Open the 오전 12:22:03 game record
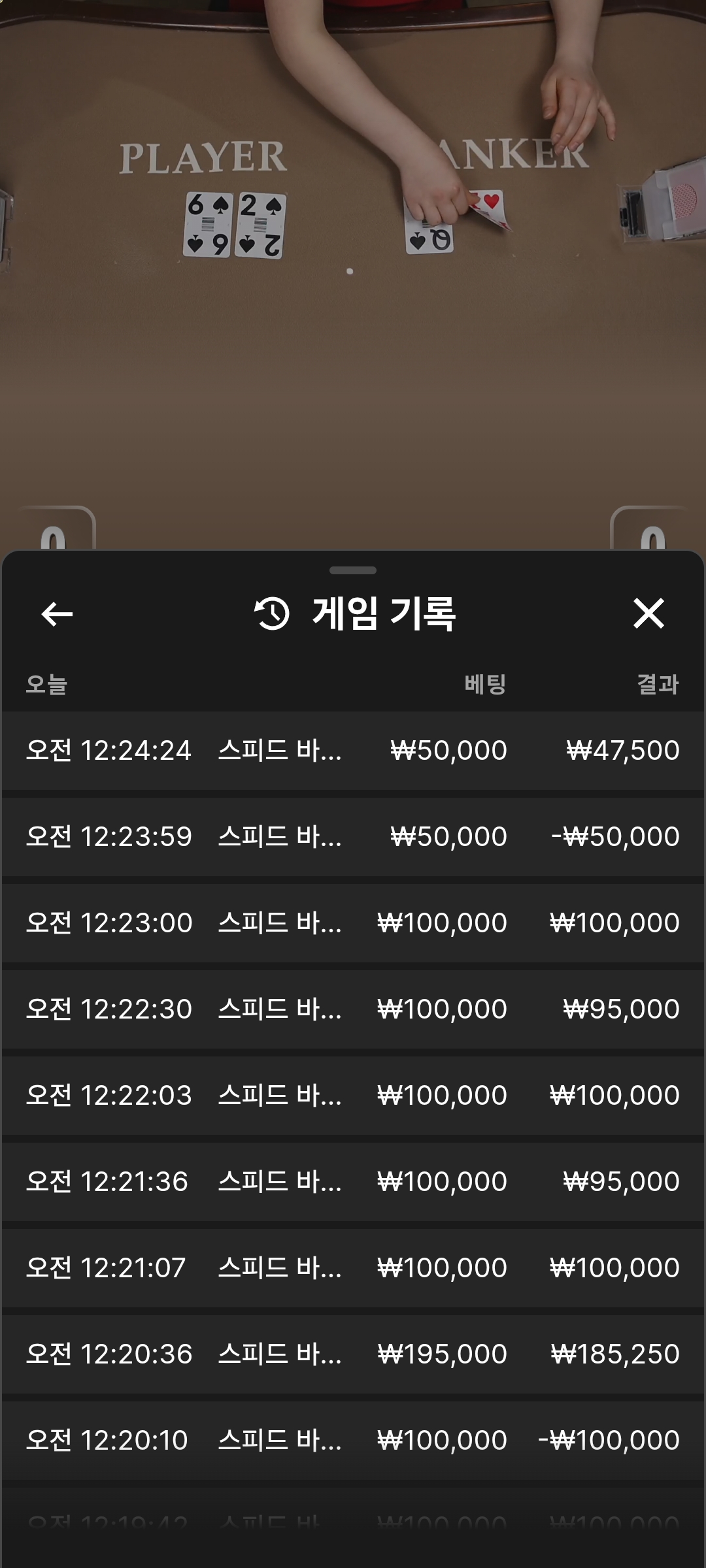The width and height of the screenshot is (706, 1568). coord(353,1095)
